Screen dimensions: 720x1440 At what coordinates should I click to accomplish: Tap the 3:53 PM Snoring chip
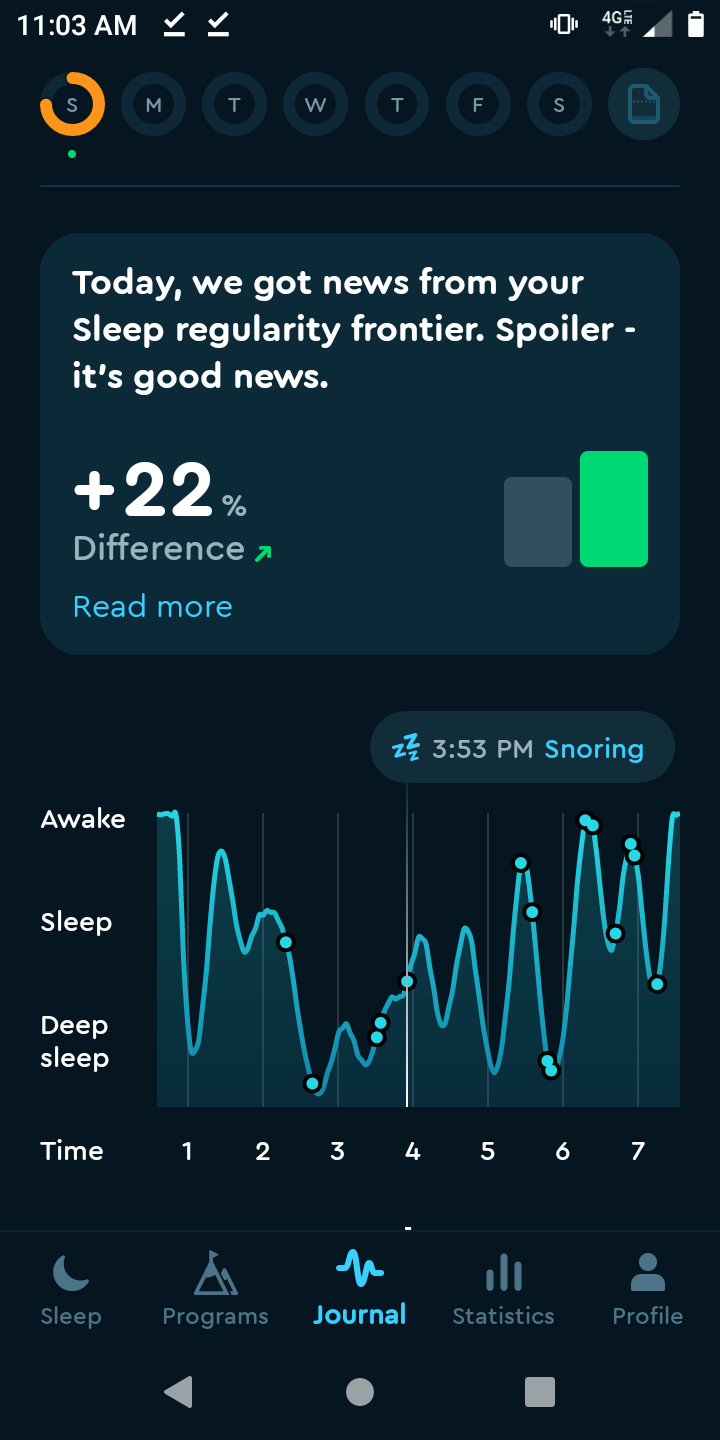pyautogui.click(x=522, y=748)
